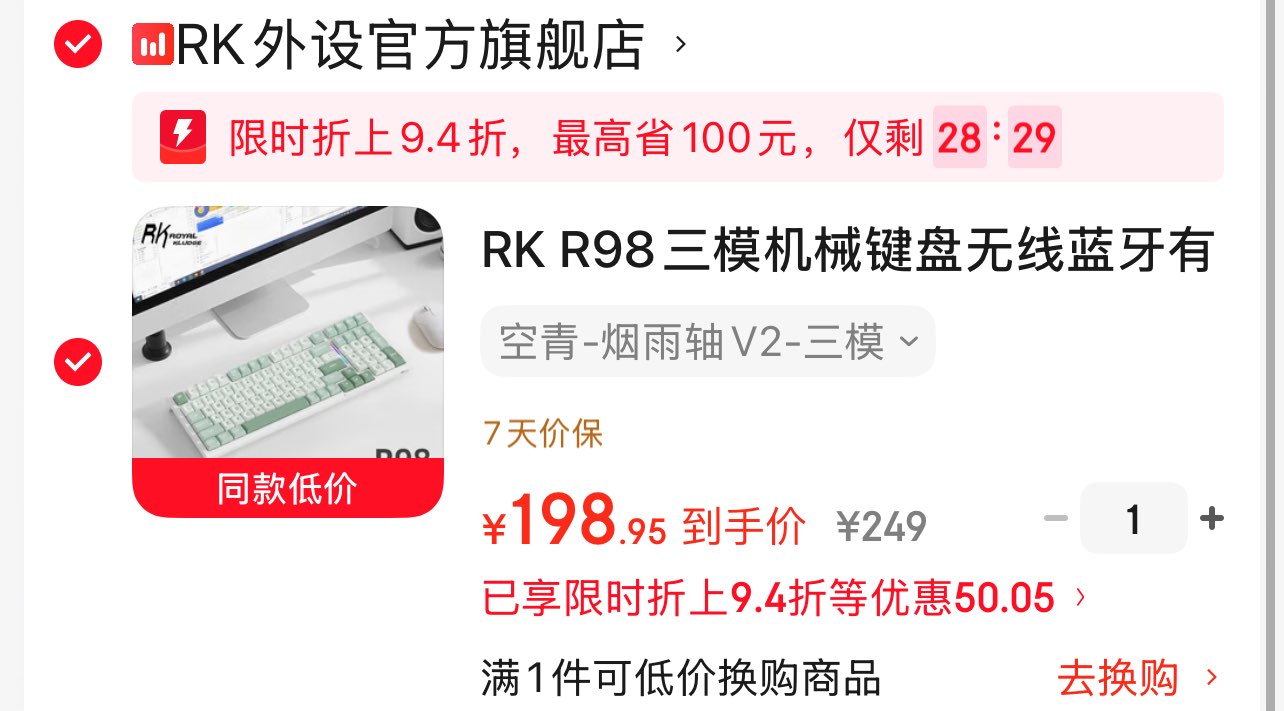
Task: View the 已享限时折上9.4折等优惠50.05 details
Action: (784, 598)
